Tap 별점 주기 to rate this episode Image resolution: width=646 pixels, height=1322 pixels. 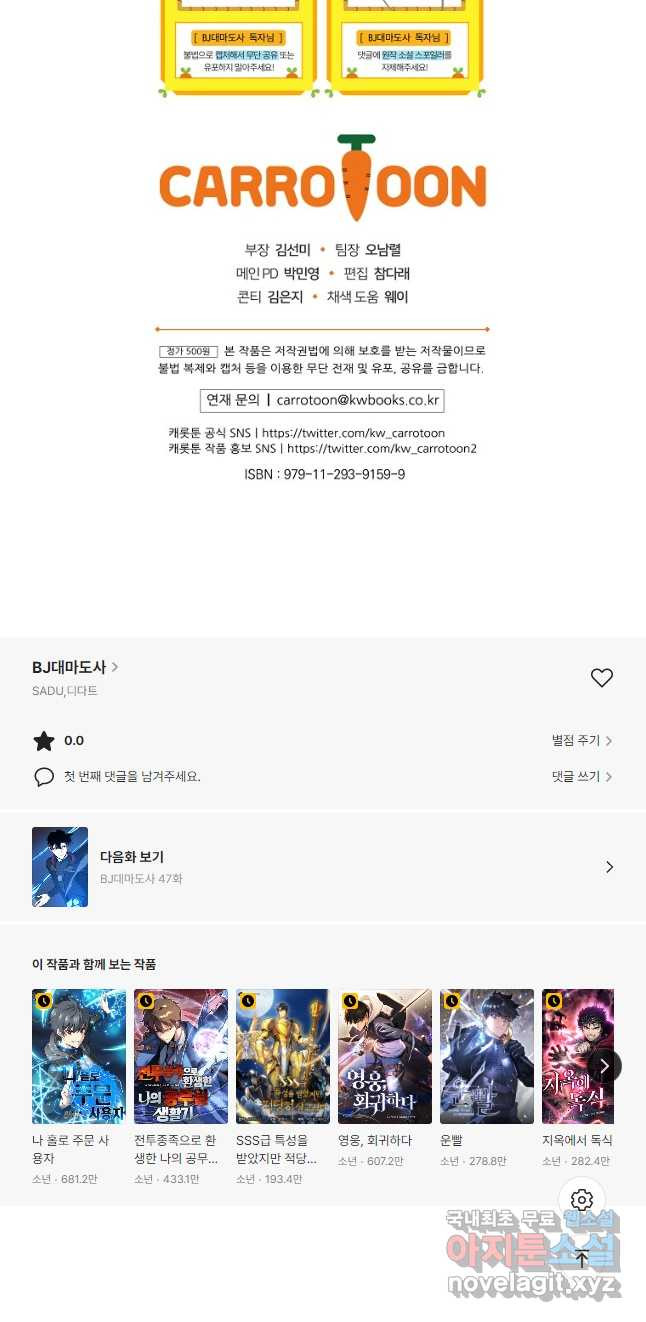pos(581,741)
